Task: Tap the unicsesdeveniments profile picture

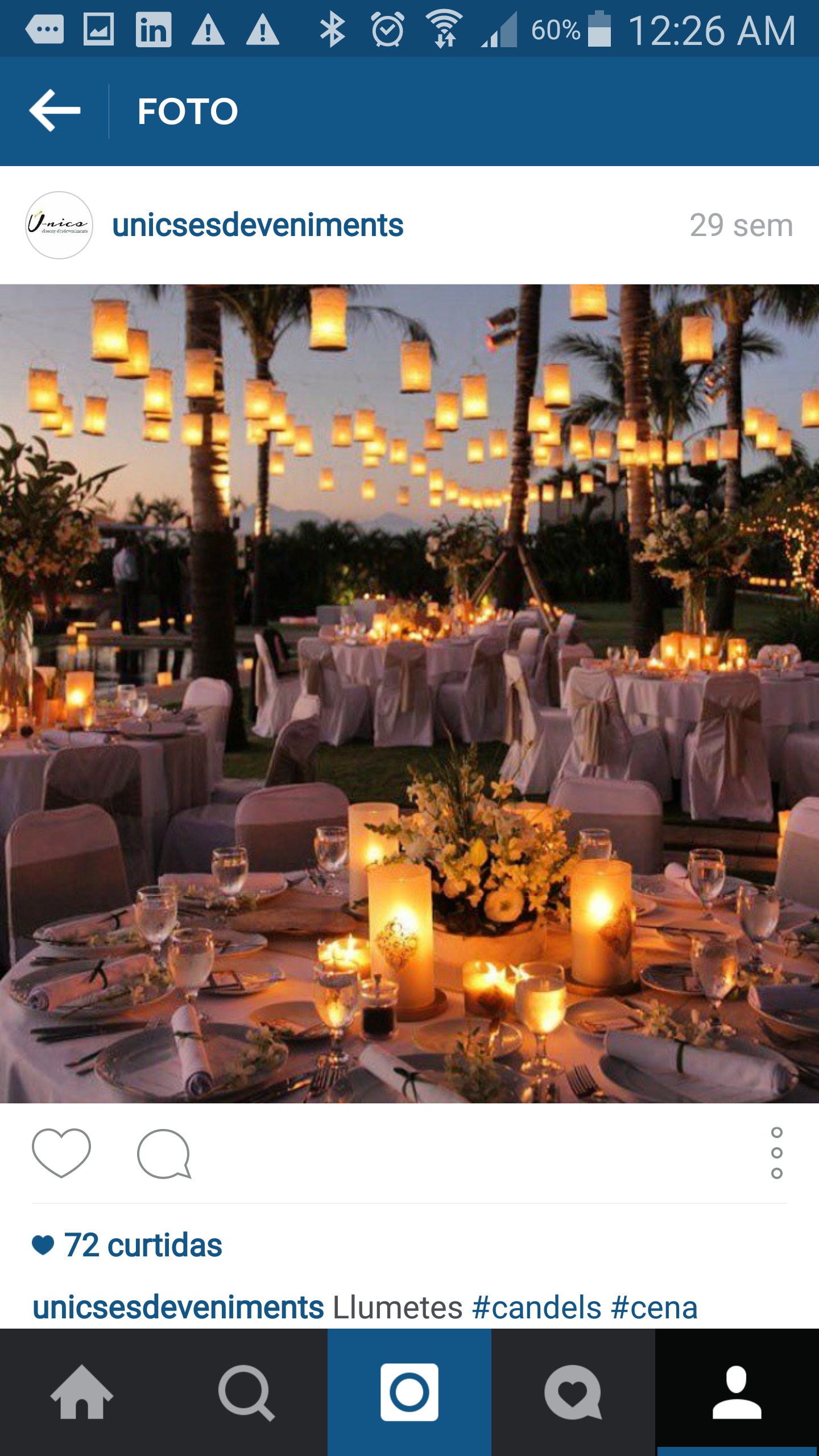Action: [x=59, y=225]
